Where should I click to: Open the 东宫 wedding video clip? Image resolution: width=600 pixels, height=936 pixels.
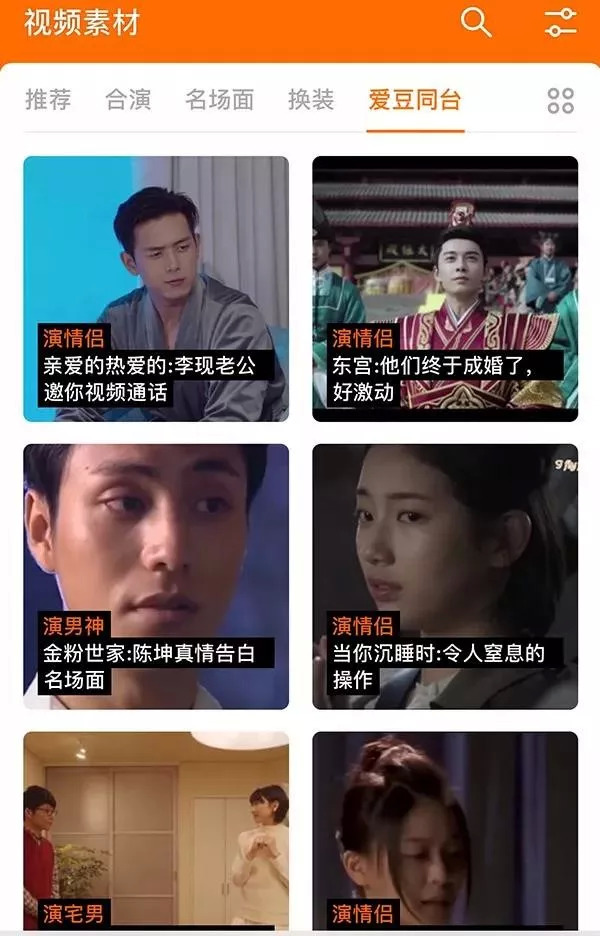point(445,288)
